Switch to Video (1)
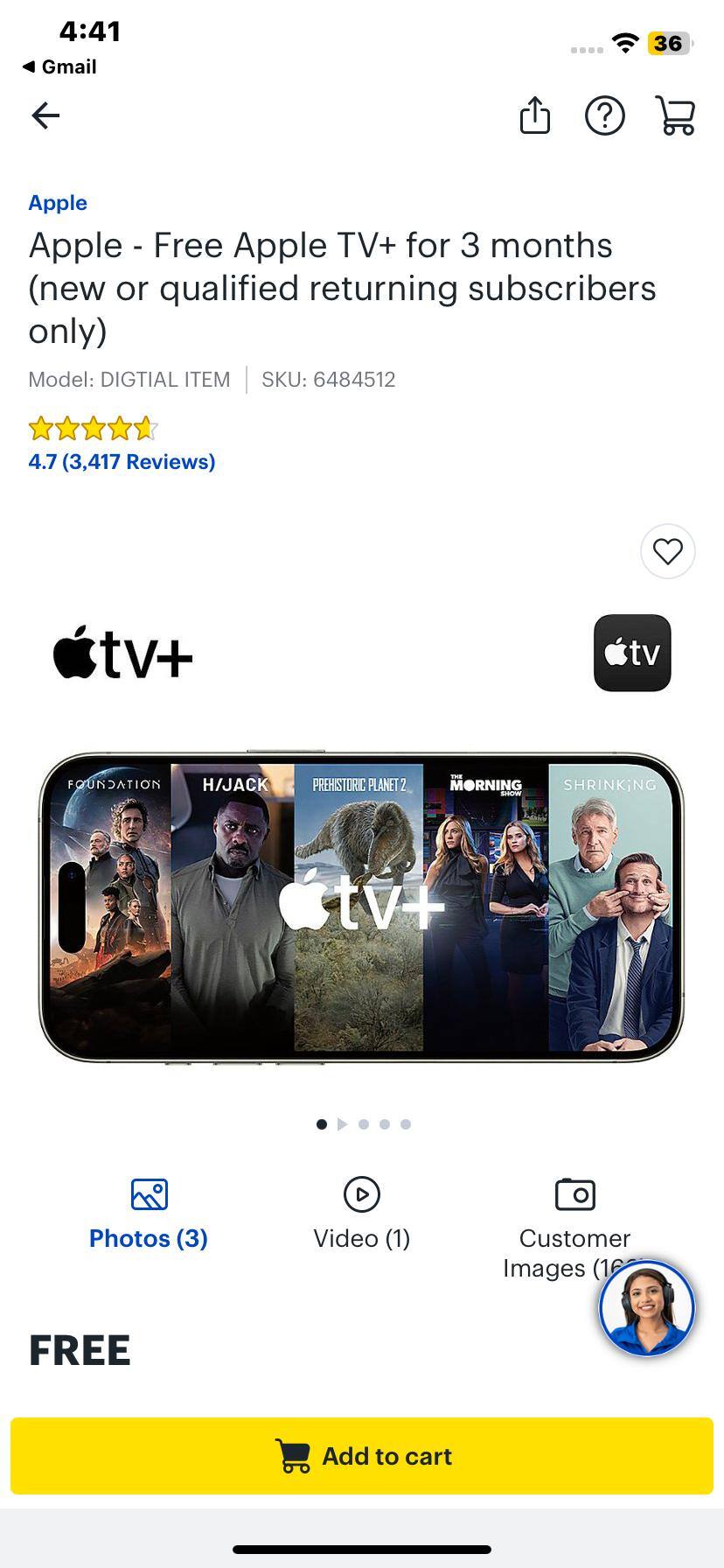 click(361, 1214)
